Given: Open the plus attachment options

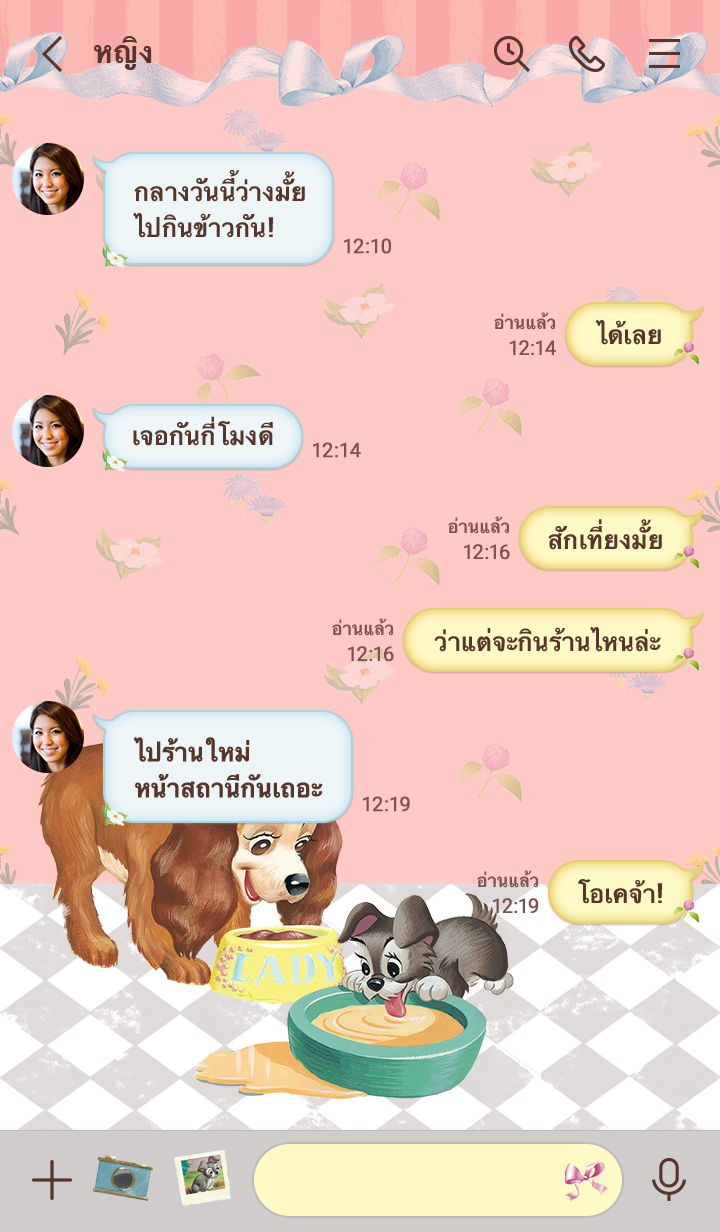Looking at the screenshot, I should click(x=51, y=1181).
